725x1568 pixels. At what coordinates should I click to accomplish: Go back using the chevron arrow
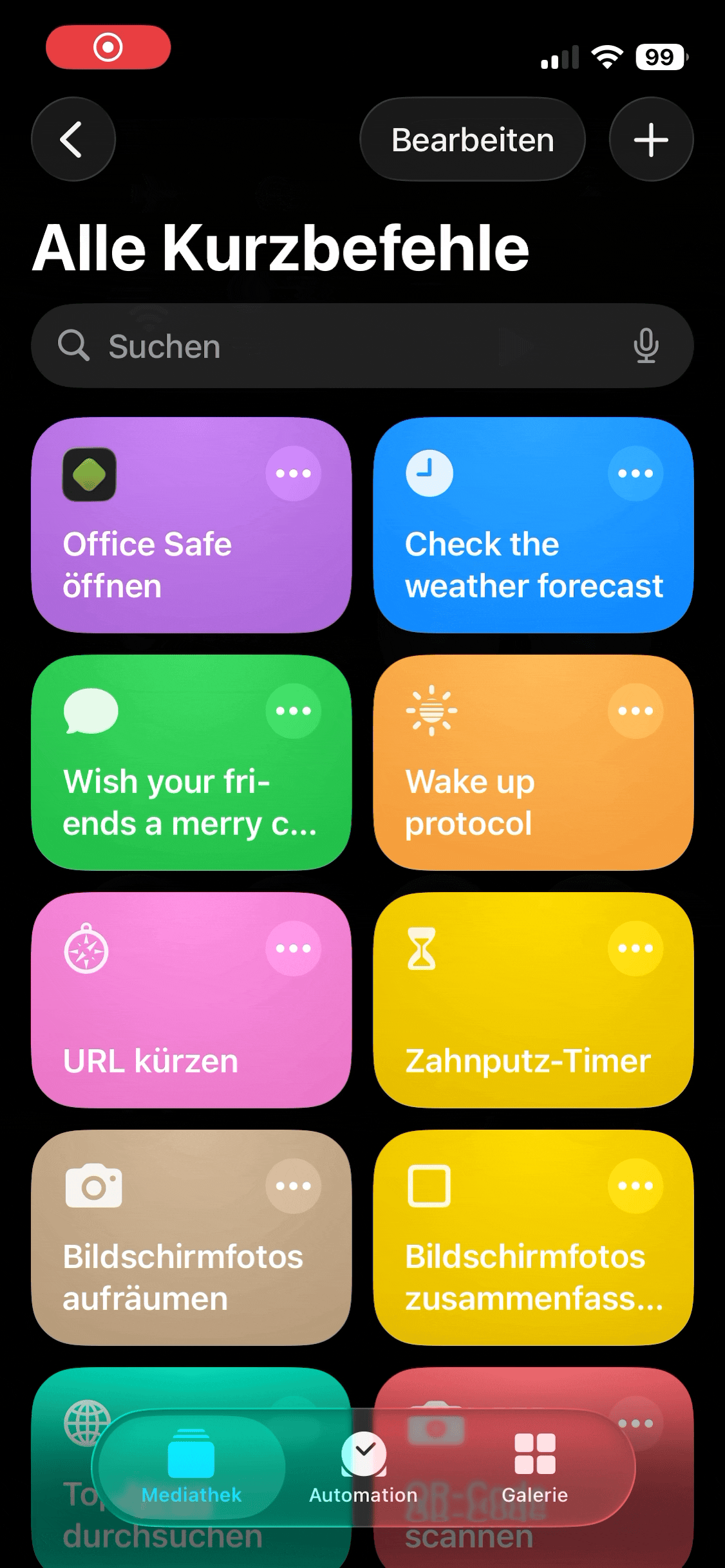click(73, 139)
